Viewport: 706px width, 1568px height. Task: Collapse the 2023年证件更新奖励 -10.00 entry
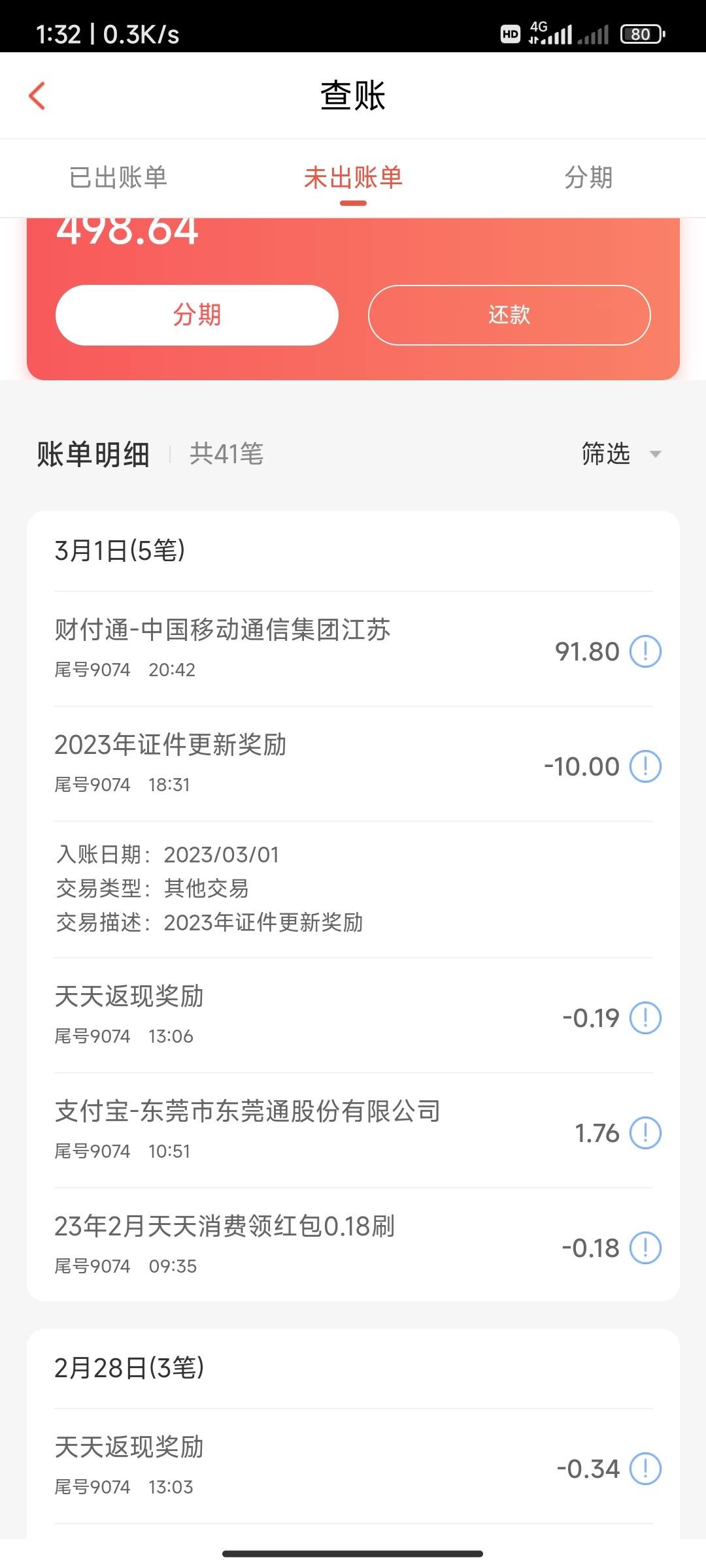353,764
